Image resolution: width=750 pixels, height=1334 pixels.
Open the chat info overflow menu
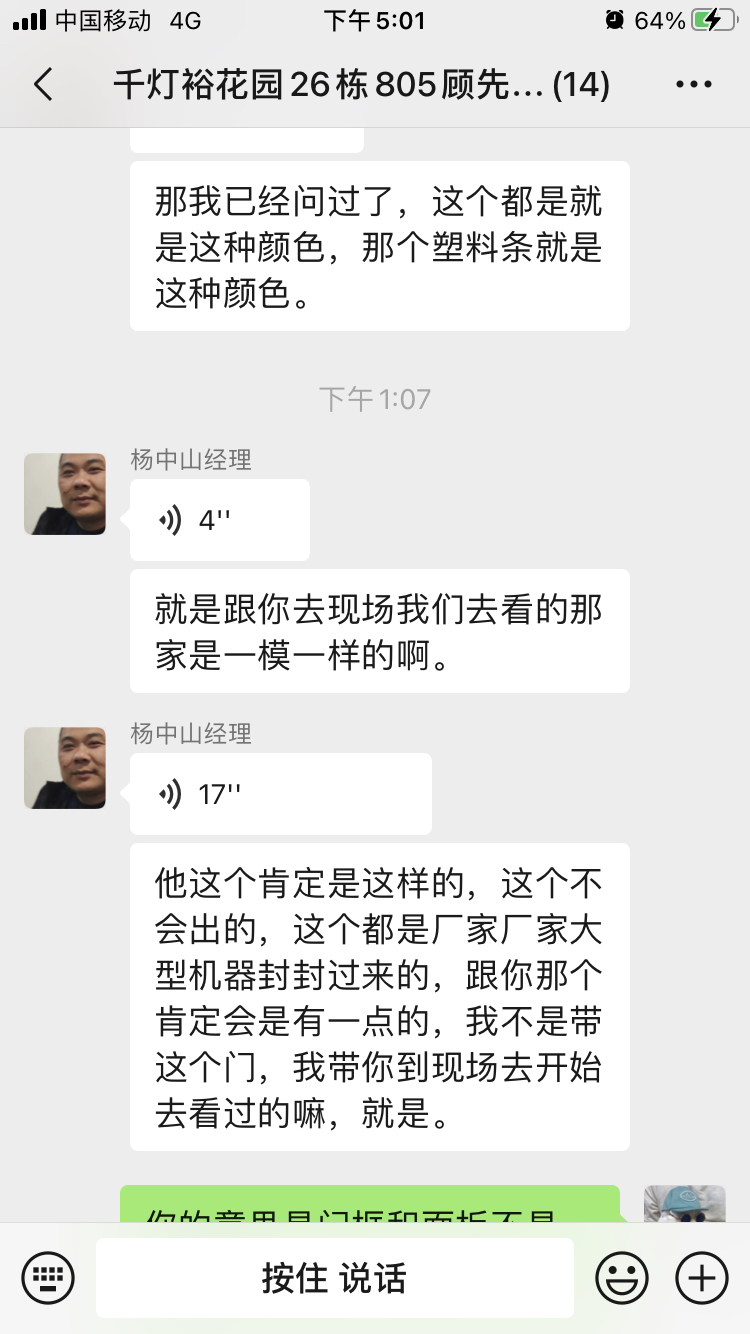[693, 85]
